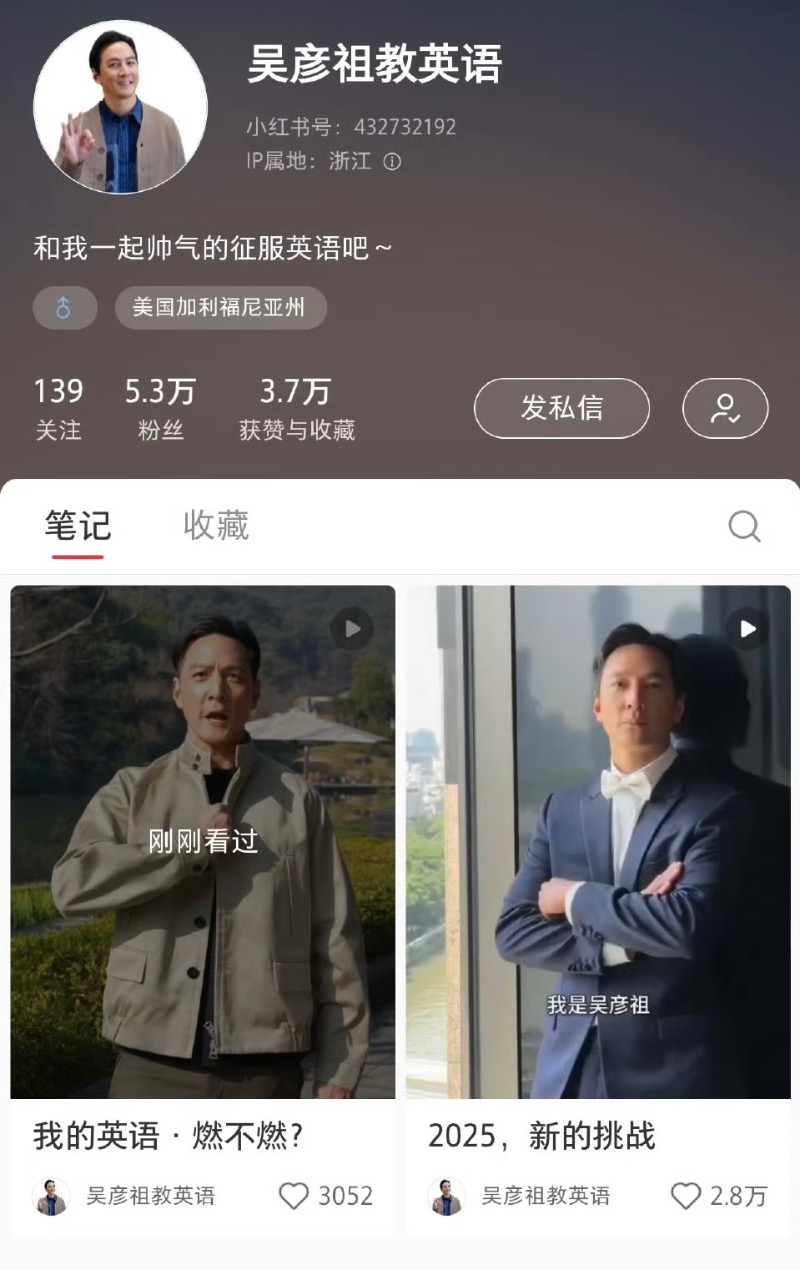Search this user's notes
This screenshot has width=800, height=1270.
click(744, 526)
